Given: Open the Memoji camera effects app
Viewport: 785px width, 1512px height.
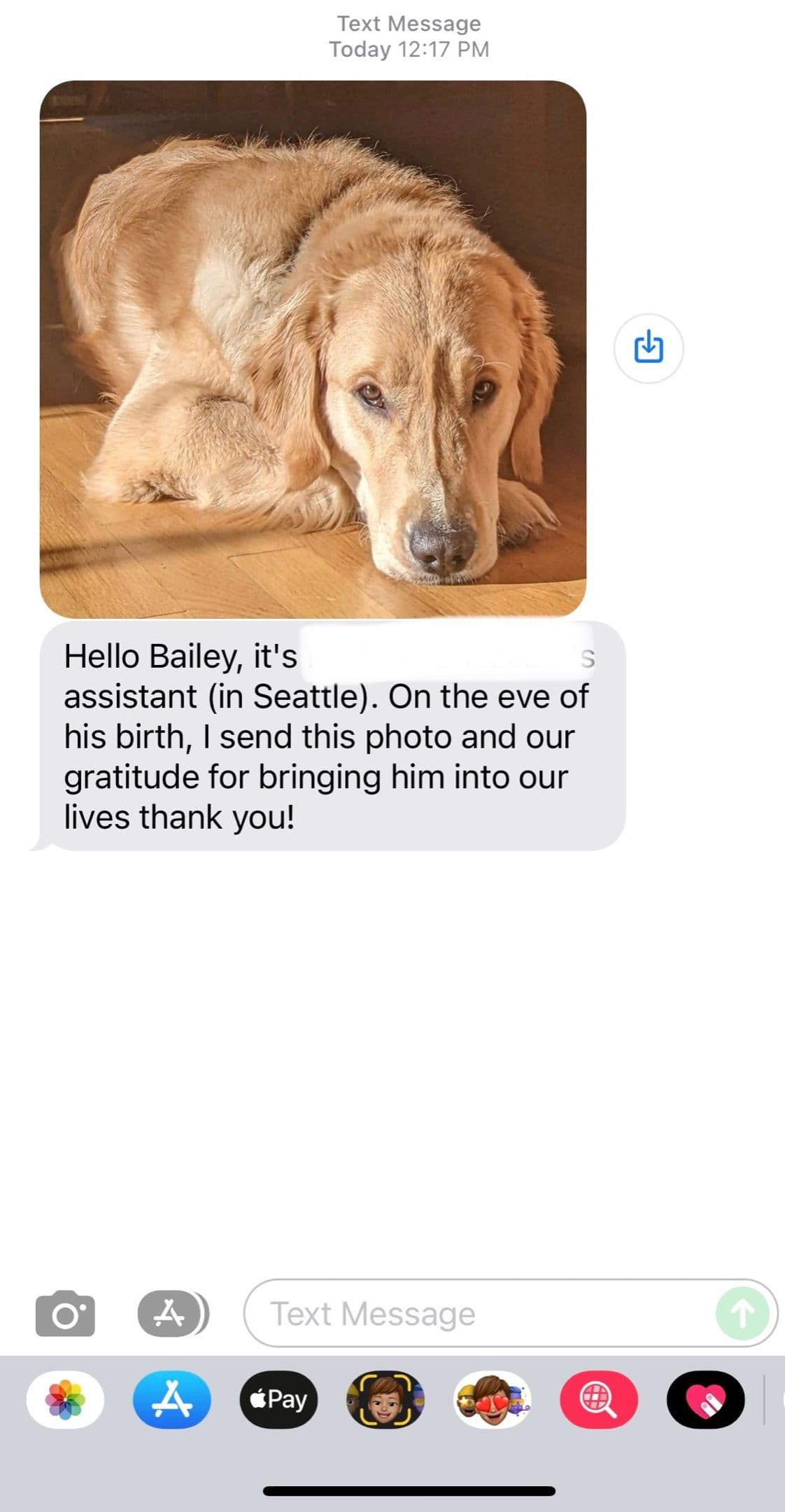Looking at the screenshot, I should [386, 1399].
